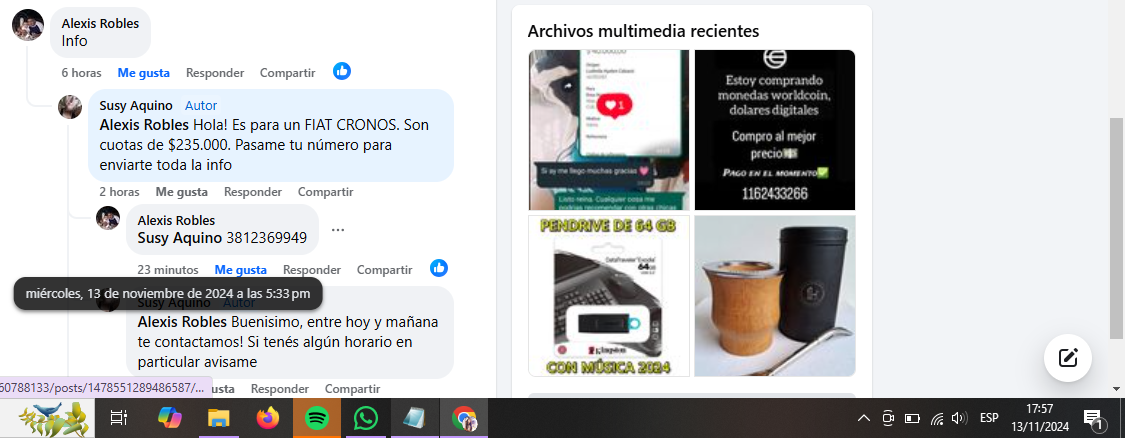
Task: Reply to Susy Aquino's FIAT CRONOS comment
Action: (x=252, y=192)
